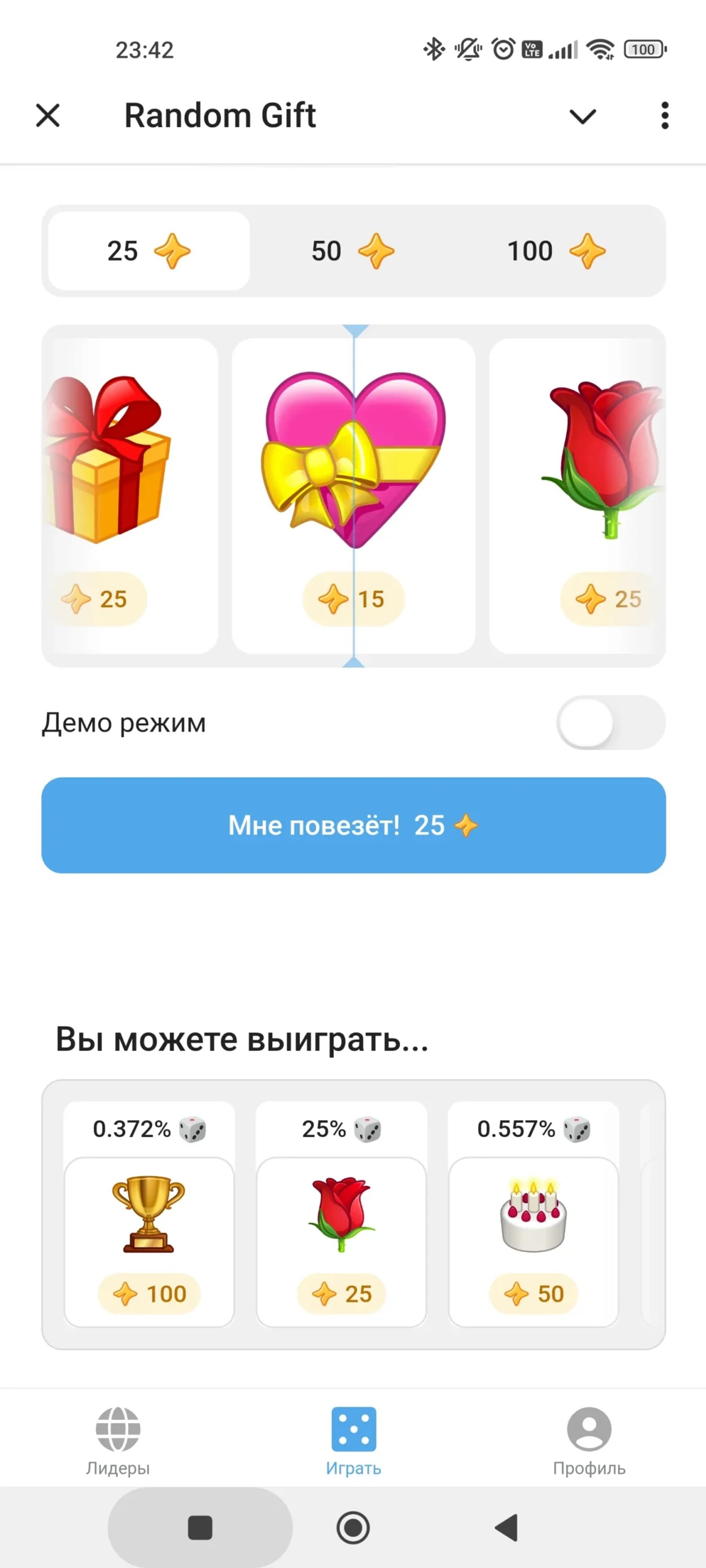Close the Random Gift mini-app

coord(48,116)
